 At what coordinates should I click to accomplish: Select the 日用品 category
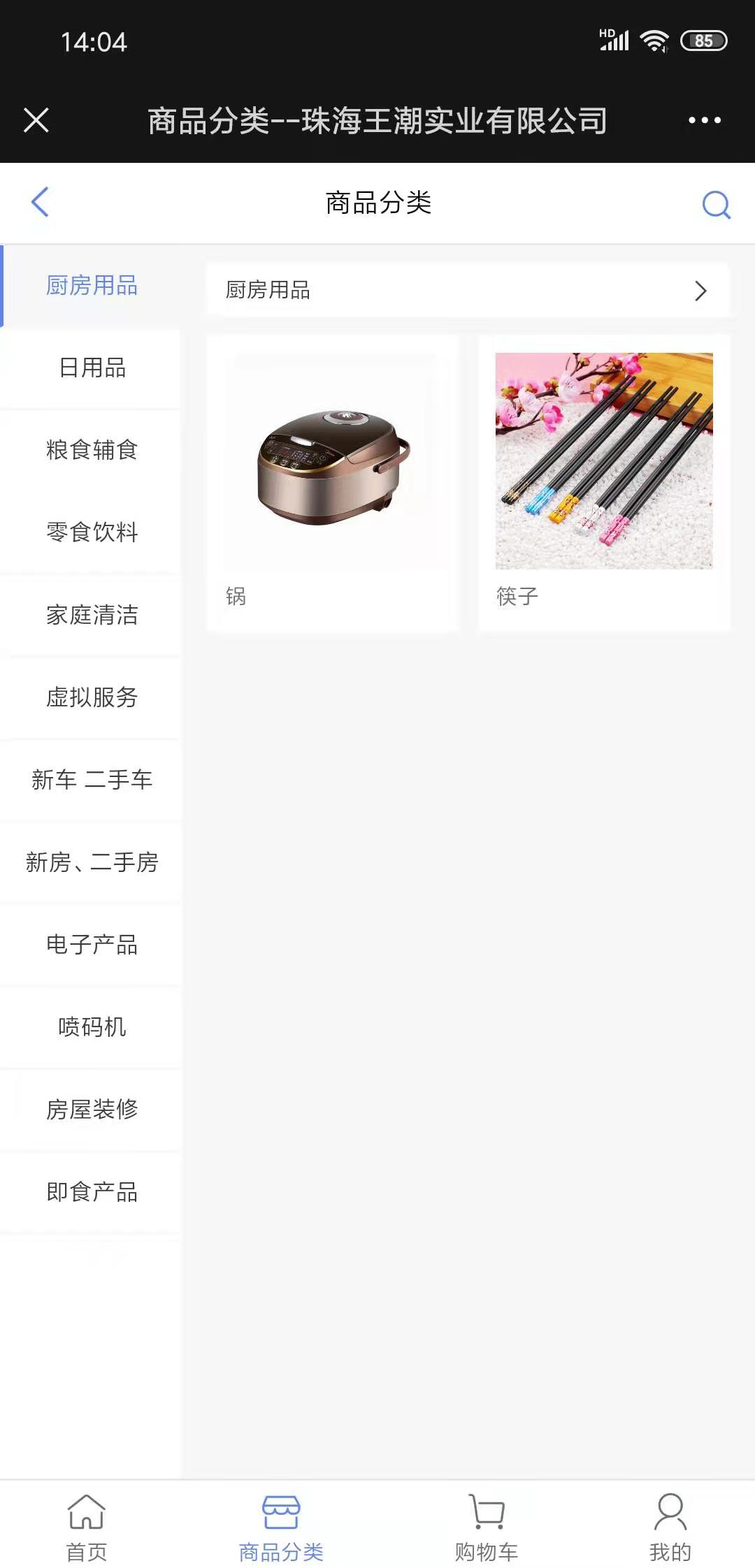click(x=92, y=368)
